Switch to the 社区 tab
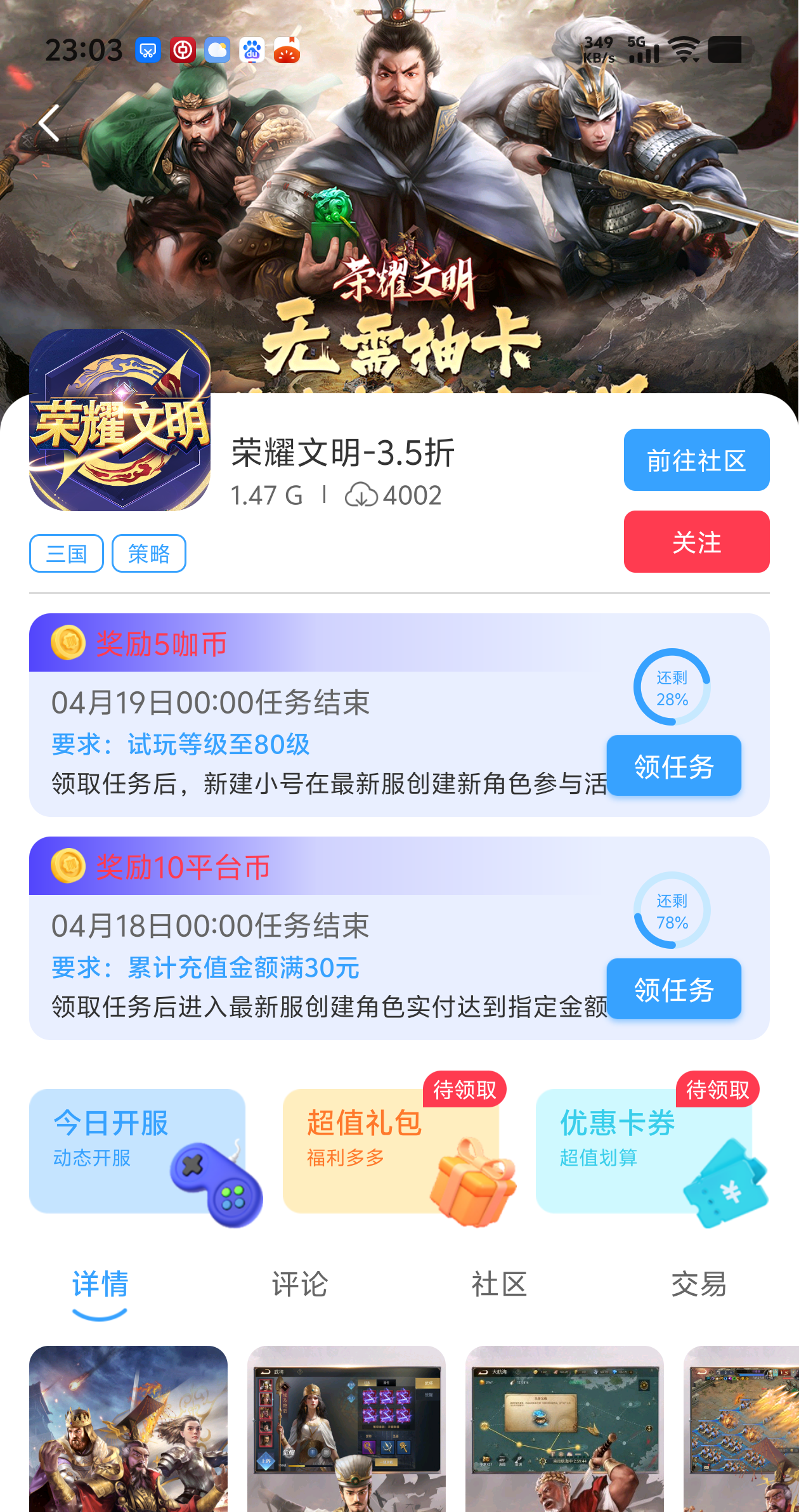Viewport: 799px width, 1512px height. tap(499, 1285)
